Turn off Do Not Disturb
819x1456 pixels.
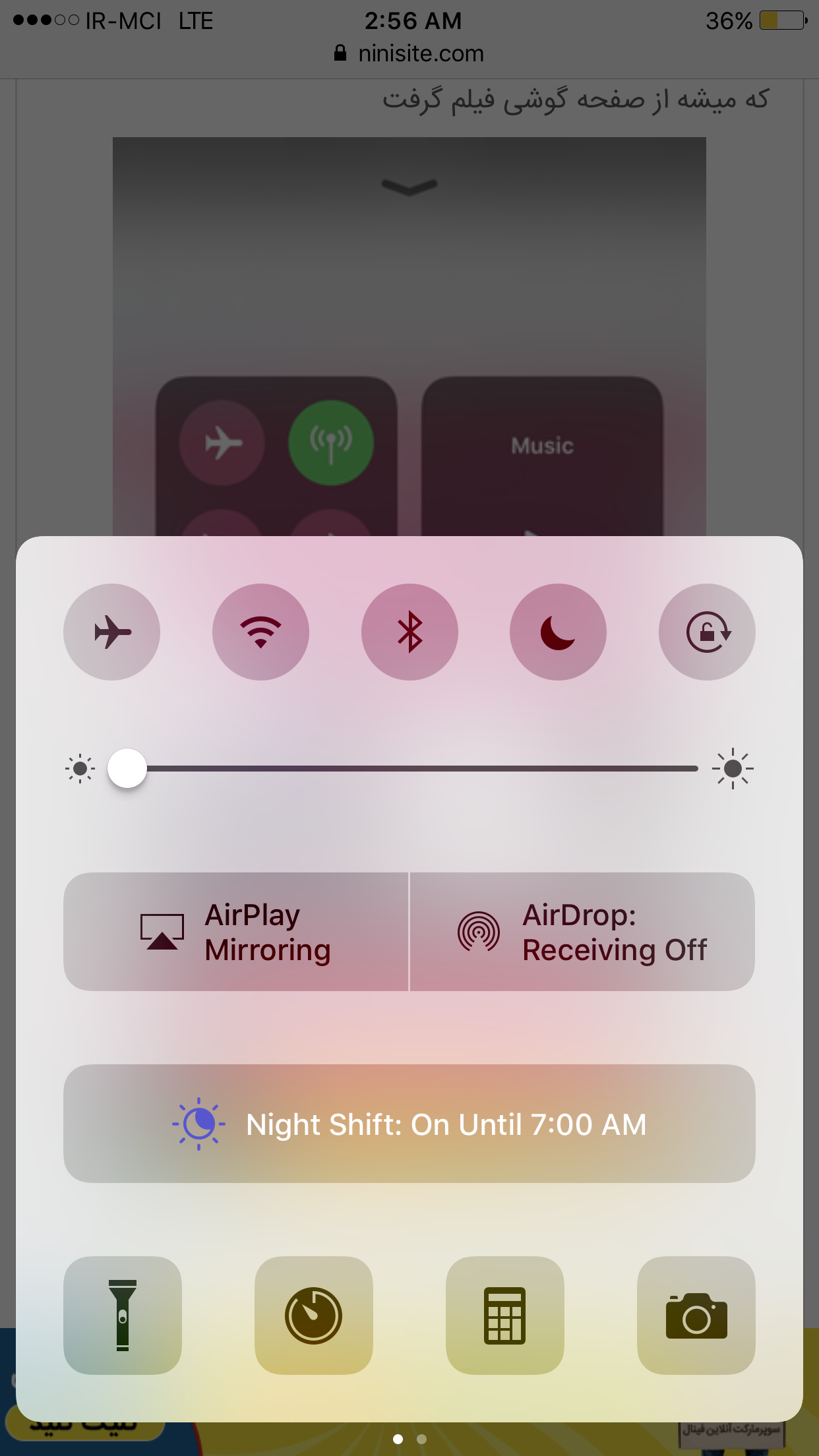tap(558, 632)
